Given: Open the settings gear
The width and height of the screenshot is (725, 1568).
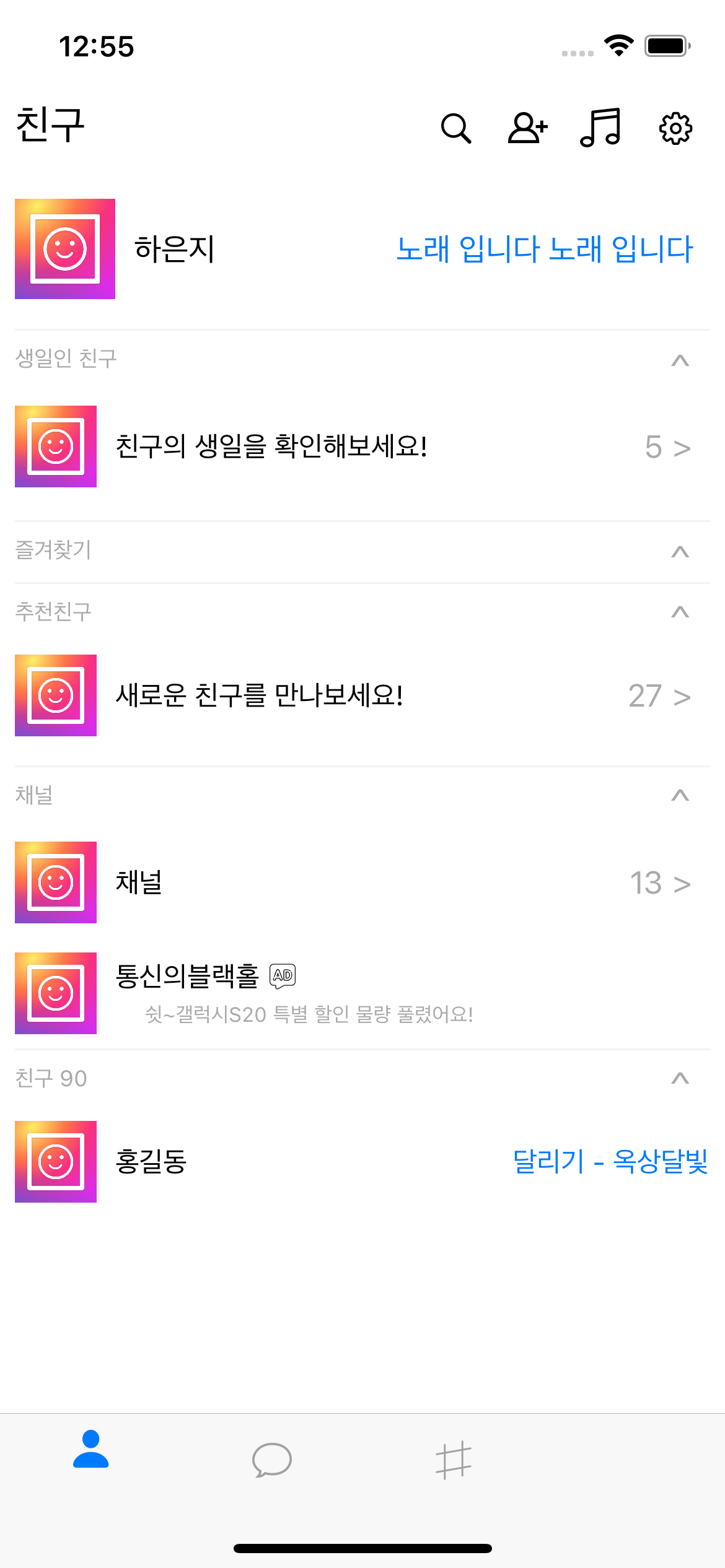Looking at the screenshot, I should (675, 128).
